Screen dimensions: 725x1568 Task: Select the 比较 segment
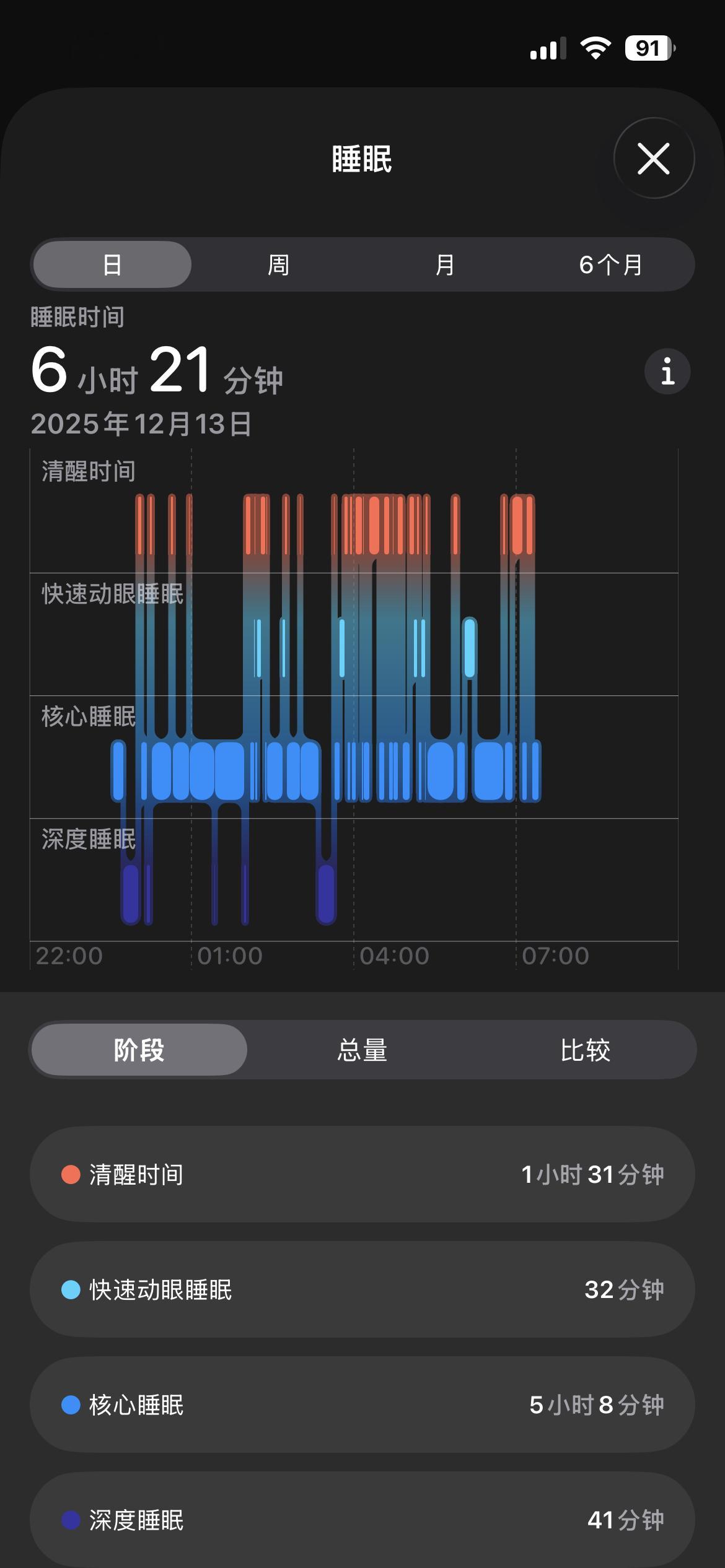tap(585, 1048)
